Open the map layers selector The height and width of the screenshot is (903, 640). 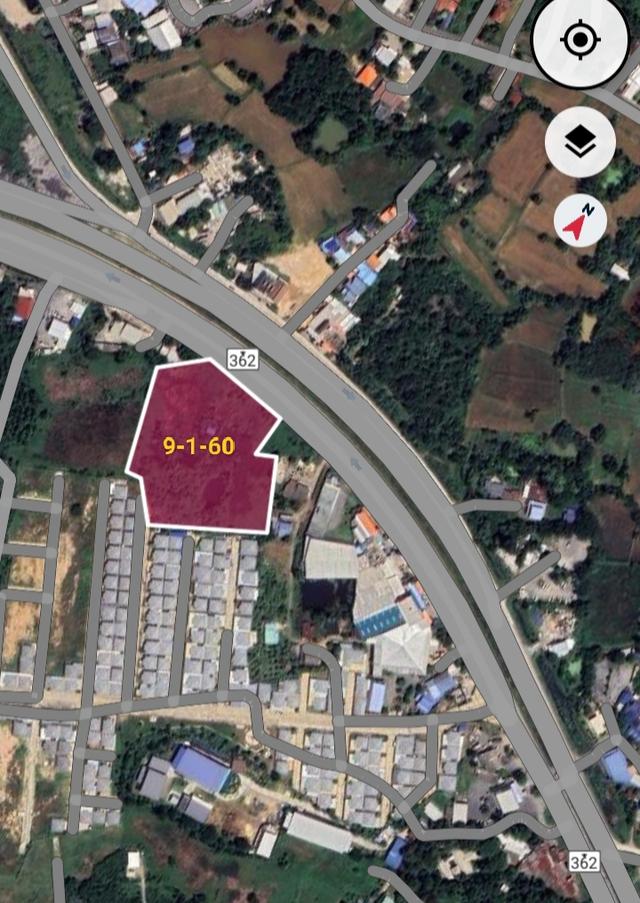(x=579, y=143)
